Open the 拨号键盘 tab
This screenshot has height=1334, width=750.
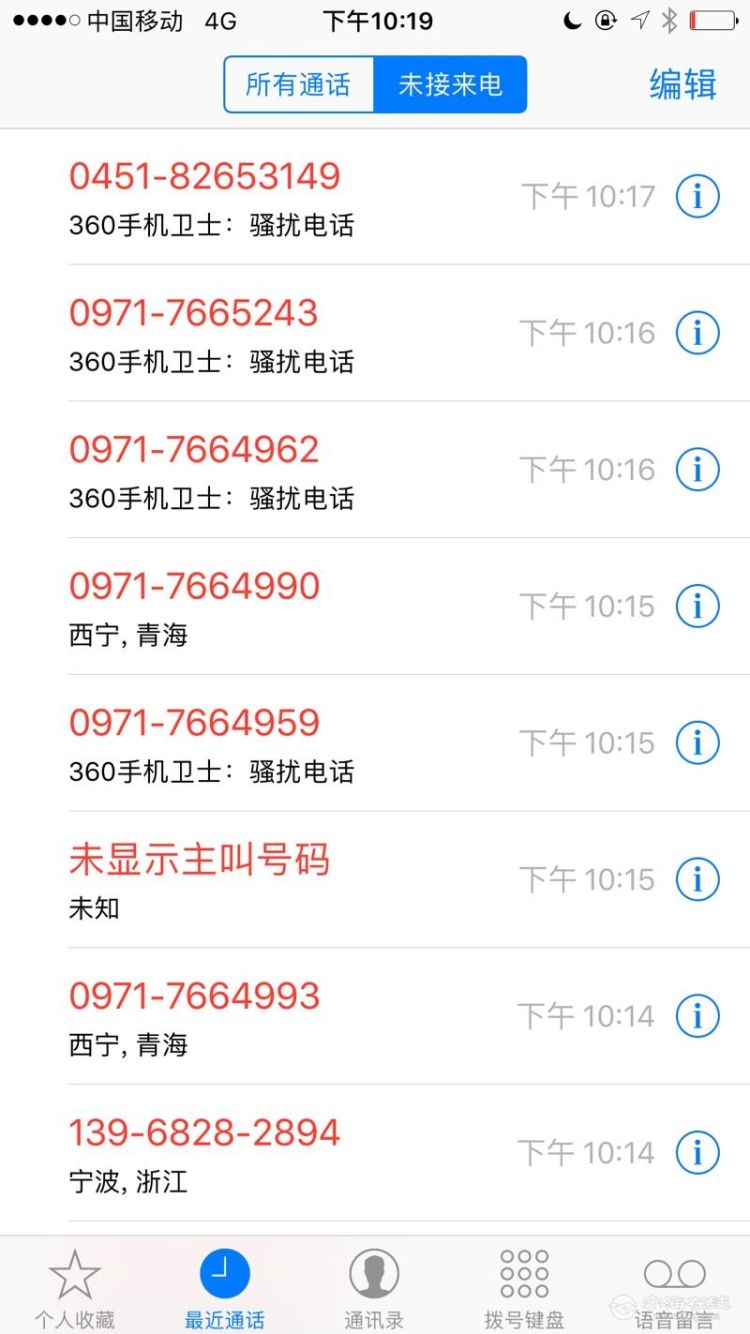(524, 1288)
